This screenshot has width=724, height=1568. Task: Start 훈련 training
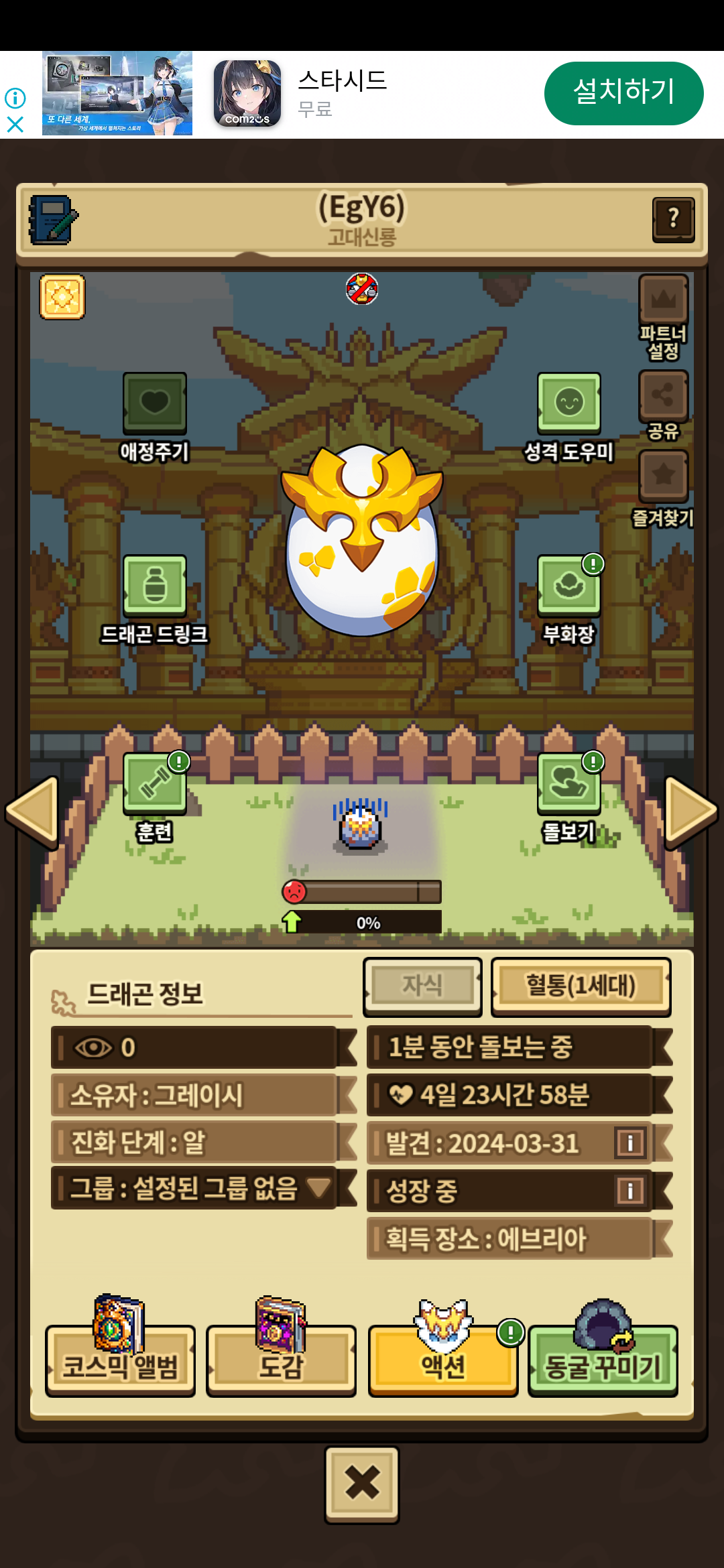click(154, 784)
